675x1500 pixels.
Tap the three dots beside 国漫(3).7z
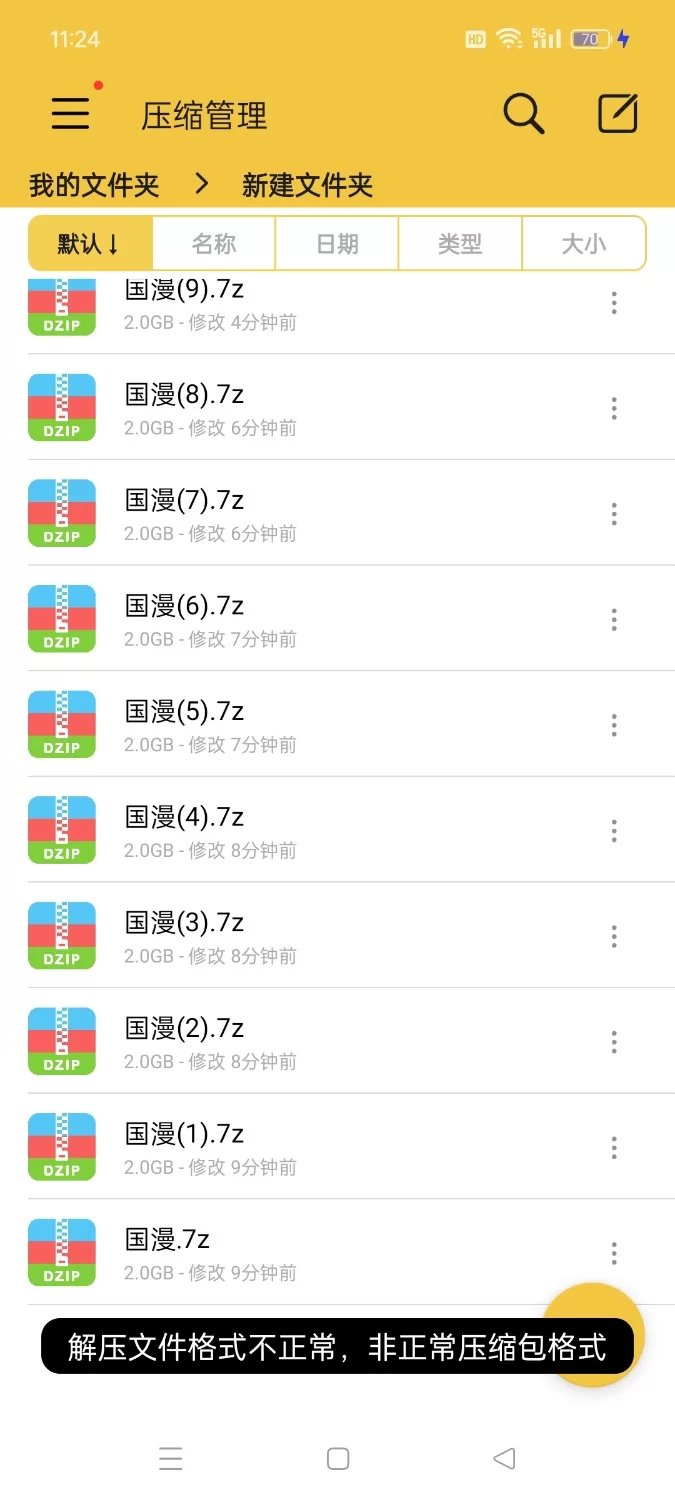(614, 936)
